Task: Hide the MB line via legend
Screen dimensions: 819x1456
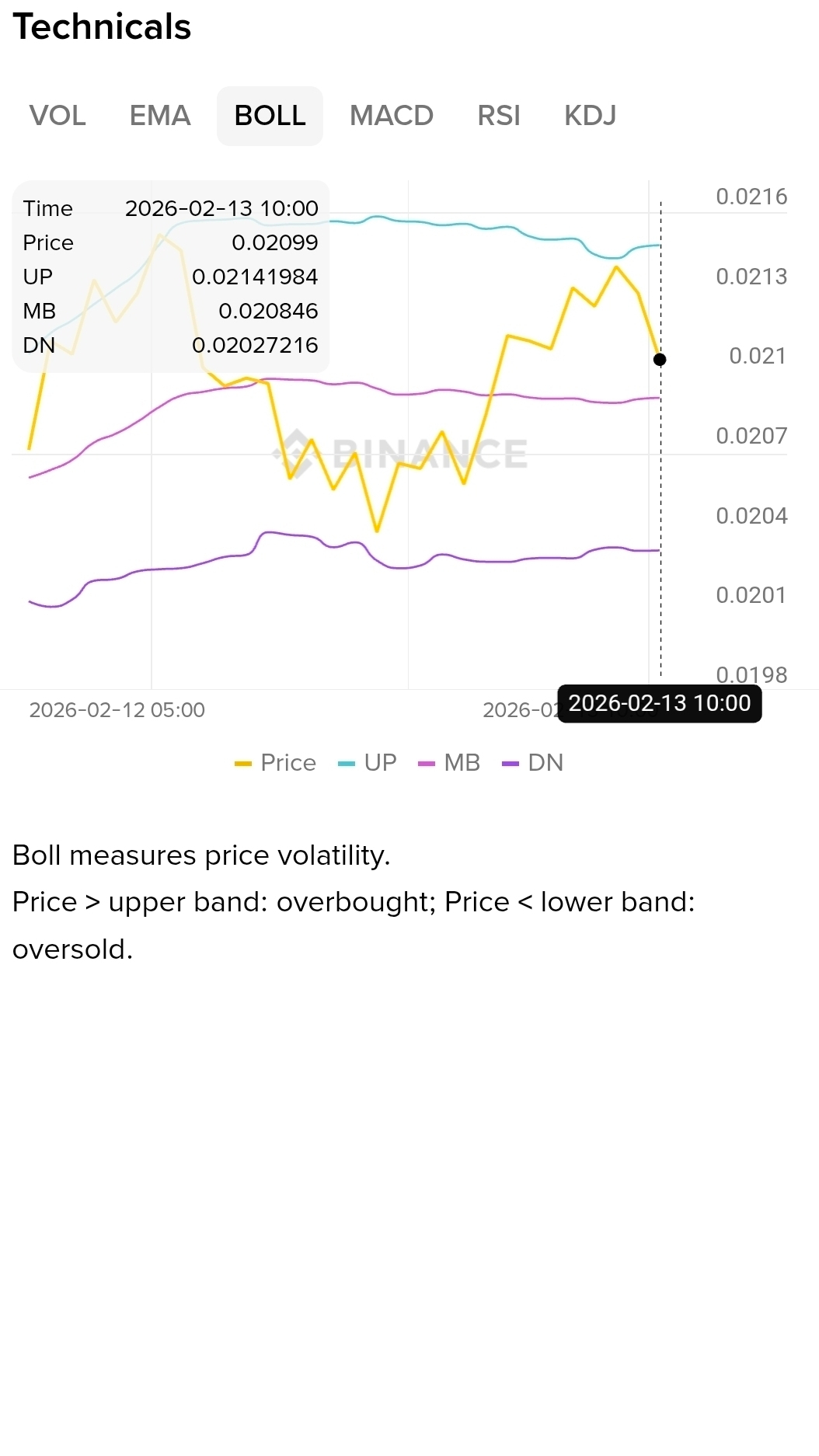Action: click(x=450, y=763)
